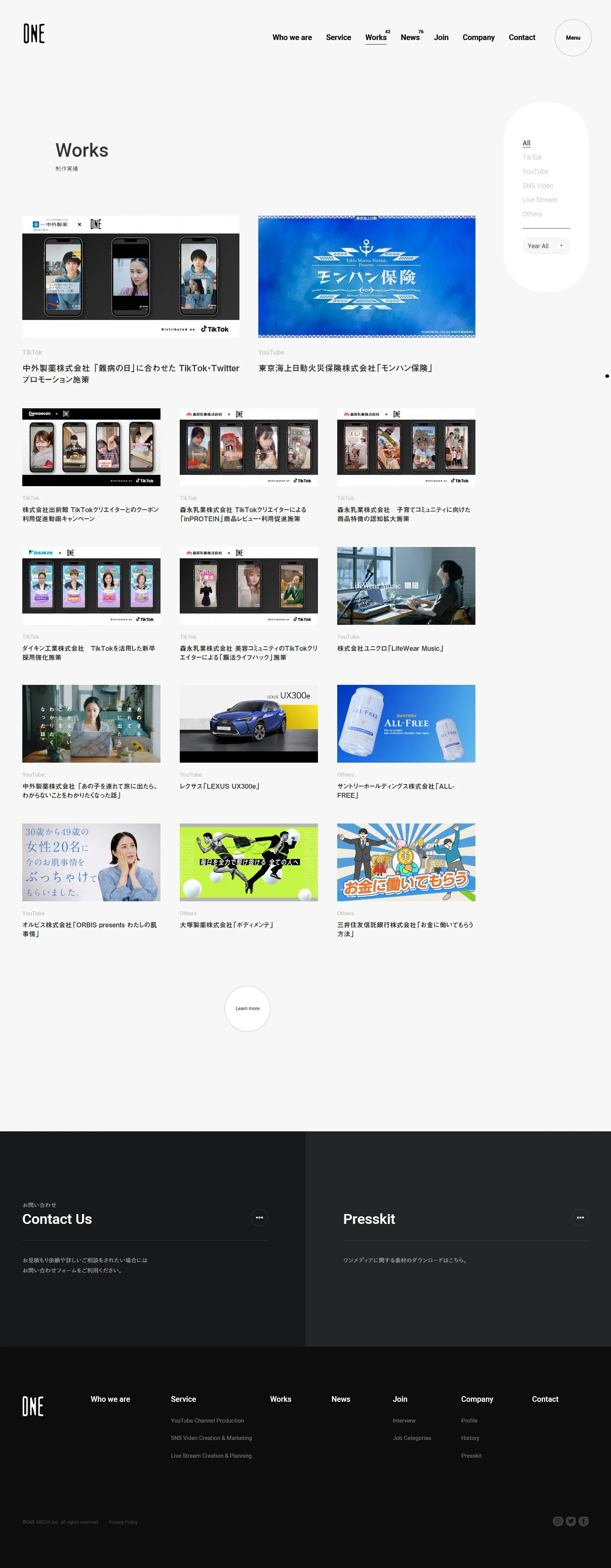Open the Privacy Policy link

click(x=123, y=1522)
